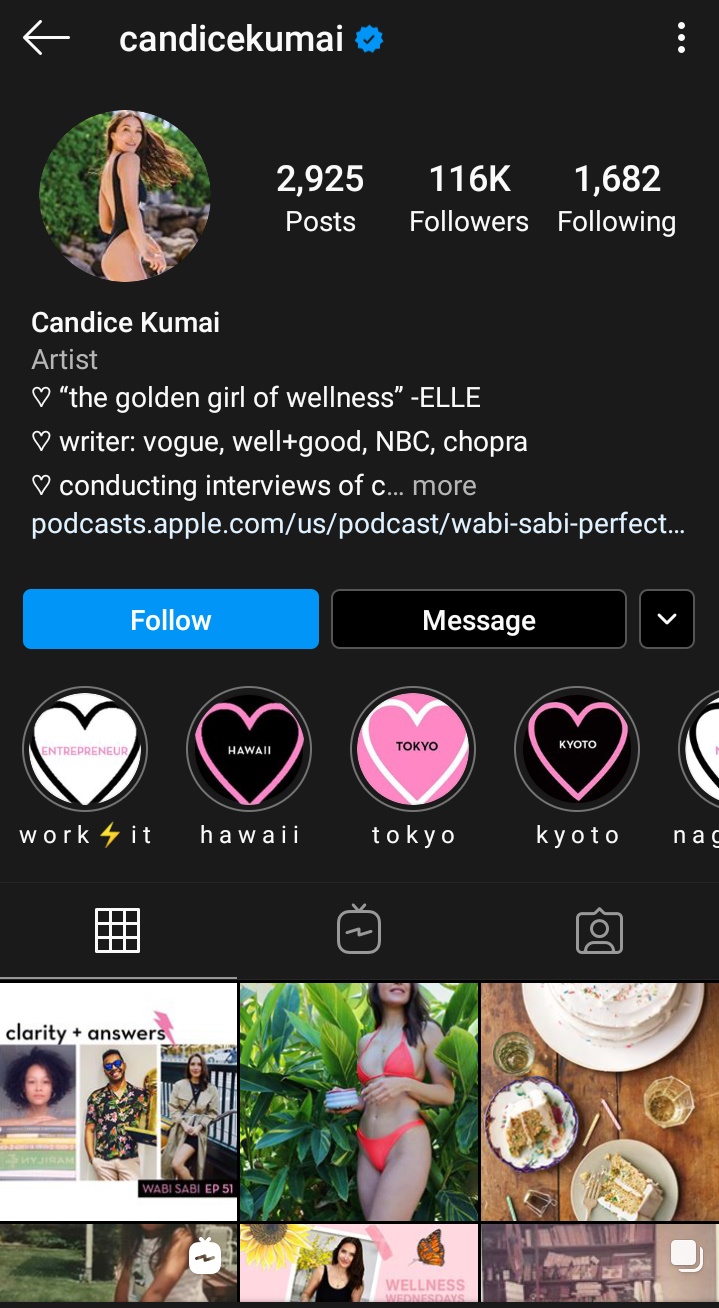Play the Tokyo story highlight

coord(413,749)
